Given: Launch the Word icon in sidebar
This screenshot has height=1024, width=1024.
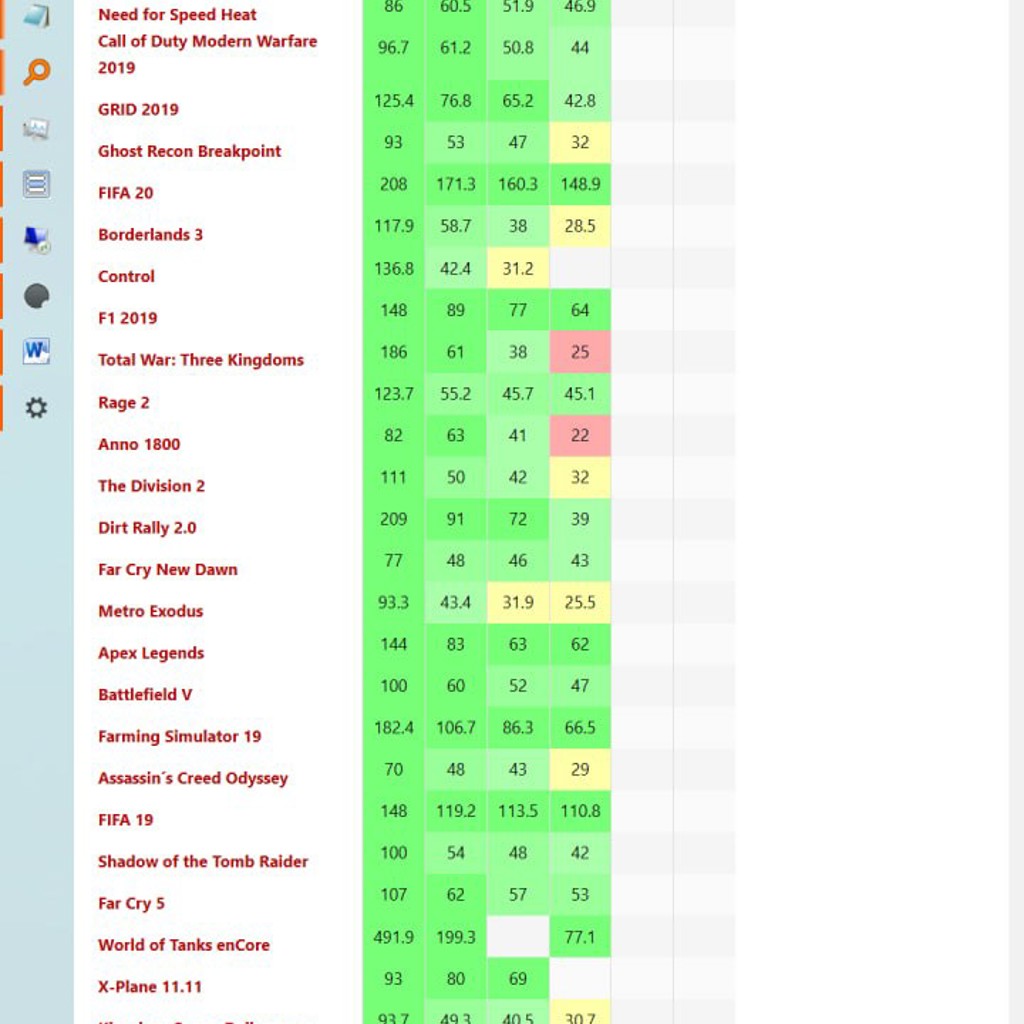Looking at the screenshot, I should (37, 351).
